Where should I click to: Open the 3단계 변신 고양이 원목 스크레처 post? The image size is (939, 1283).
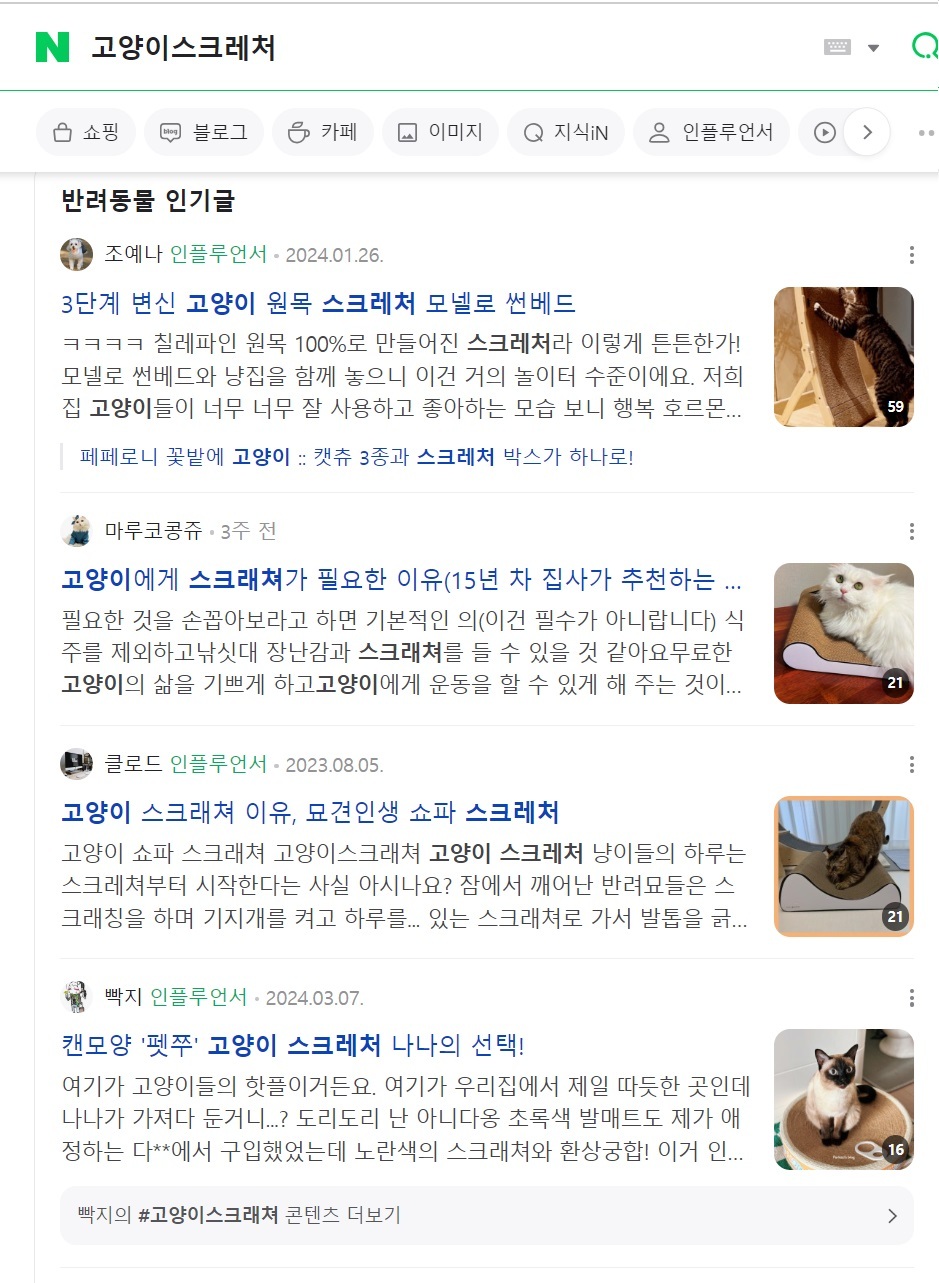[318, 303]
